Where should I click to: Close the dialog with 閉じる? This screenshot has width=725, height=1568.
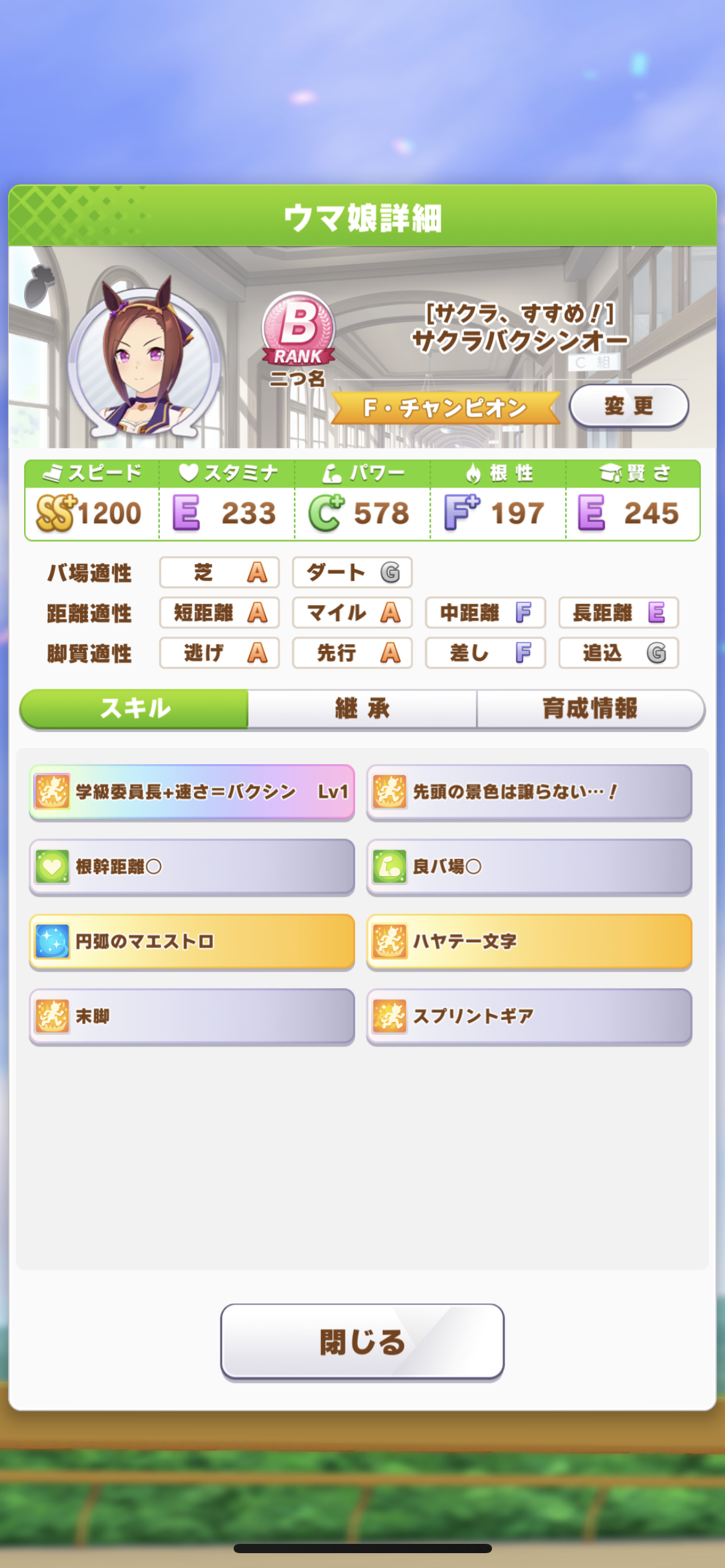coord(362,1341)
